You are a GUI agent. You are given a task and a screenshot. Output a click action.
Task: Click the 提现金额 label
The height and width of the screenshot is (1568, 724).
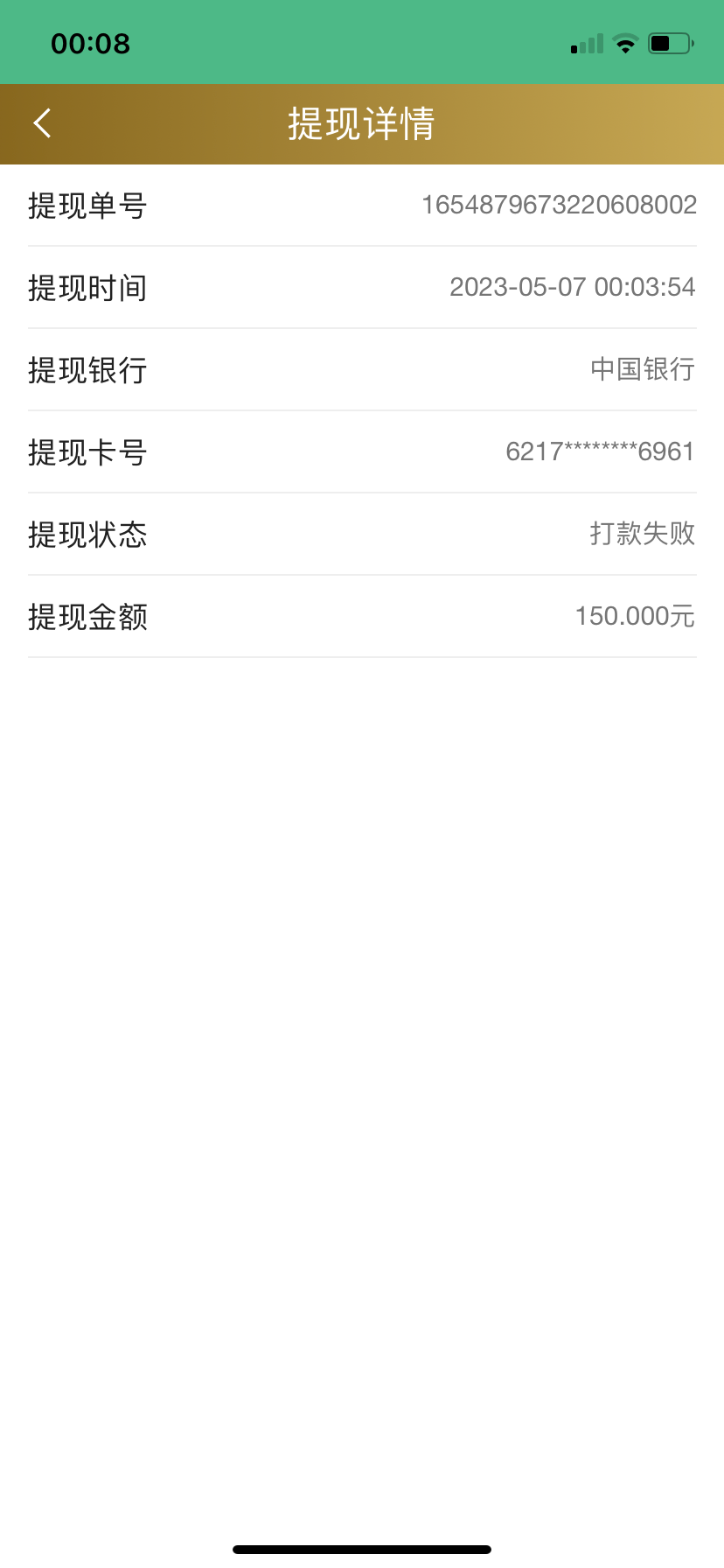pyautogui.click(x=88, y=616)
